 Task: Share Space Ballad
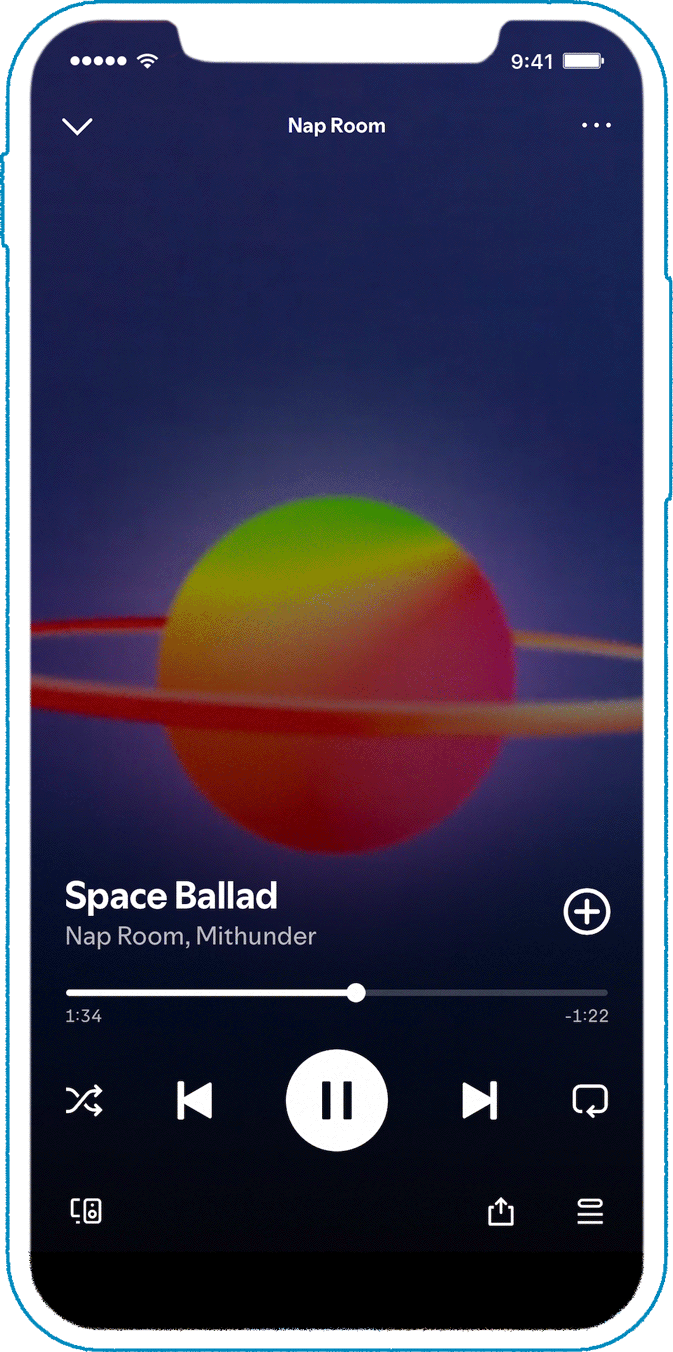501,1212
